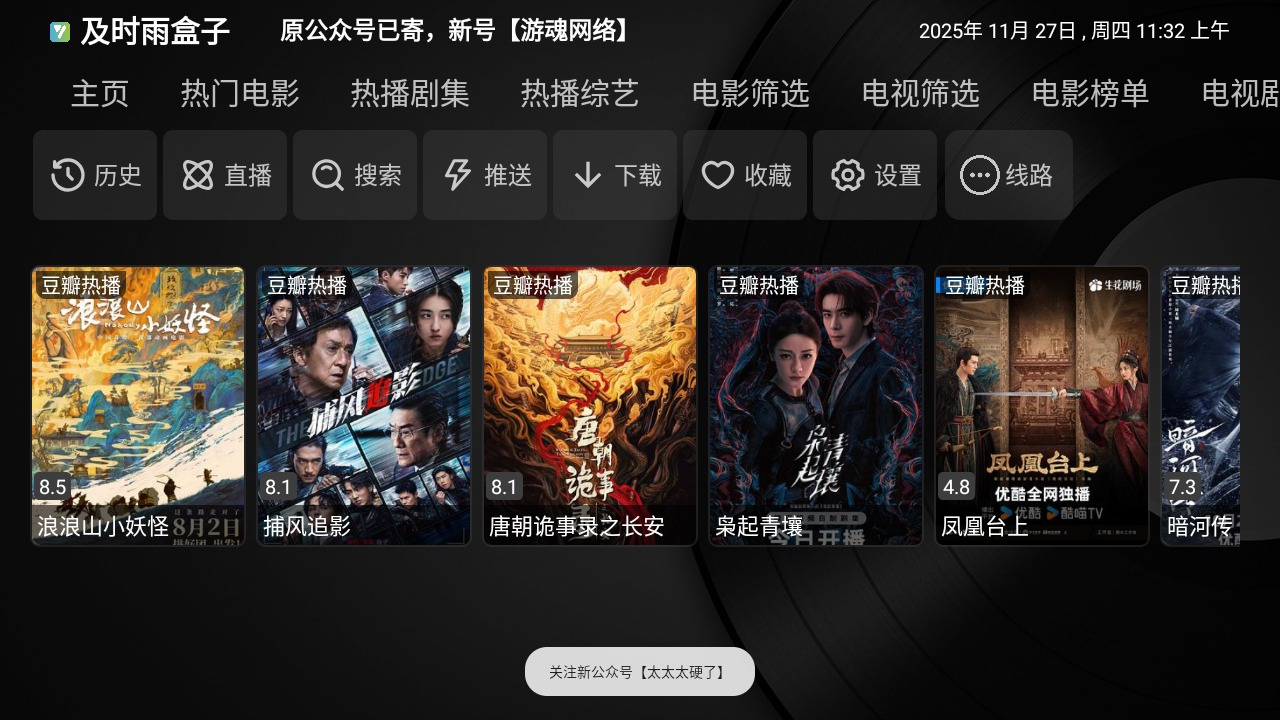The height and width of the screenshot is (720, 1280).
Task: Open the 直播 live section
Action: pyautogui.click(x=225, y=175)
